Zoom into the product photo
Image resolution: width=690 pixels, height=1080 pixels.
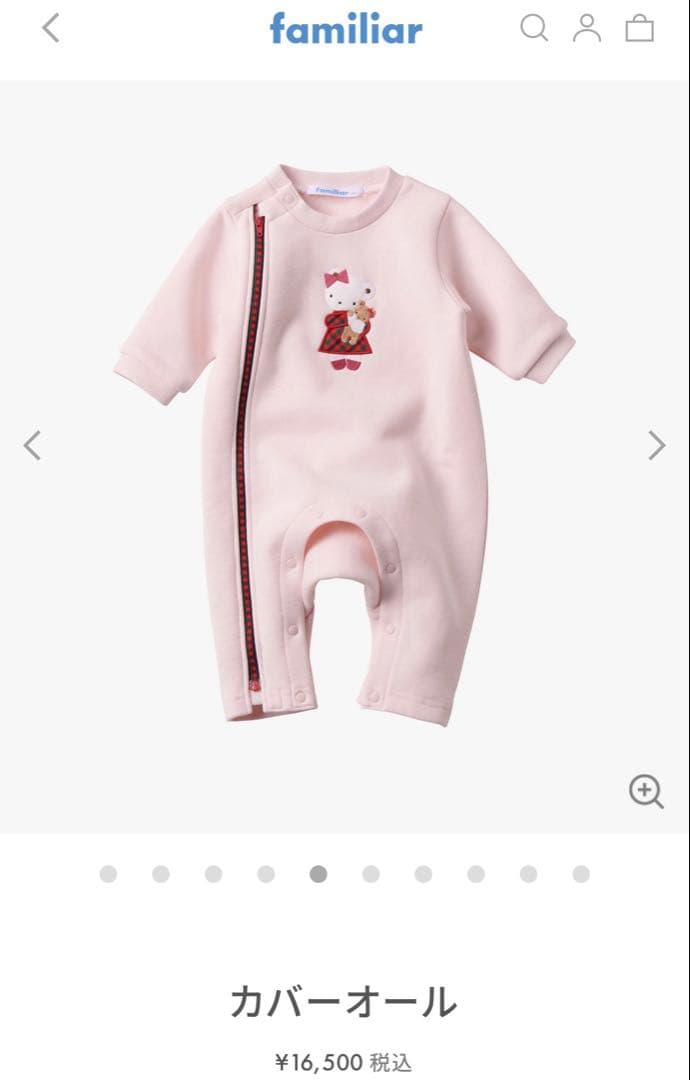click(x=646, y=791)
